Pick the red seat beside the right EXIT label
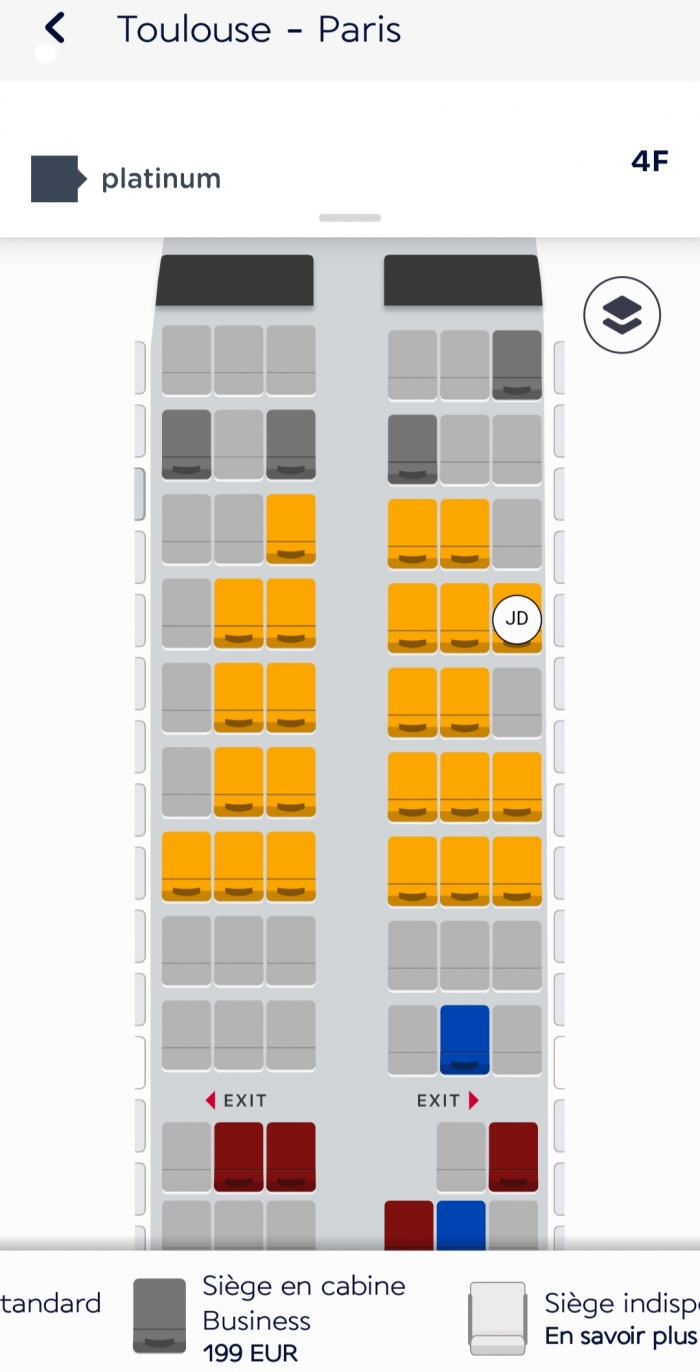Image resolution: width=700 pixels, height=1372 pixels. coord(513,1156)
